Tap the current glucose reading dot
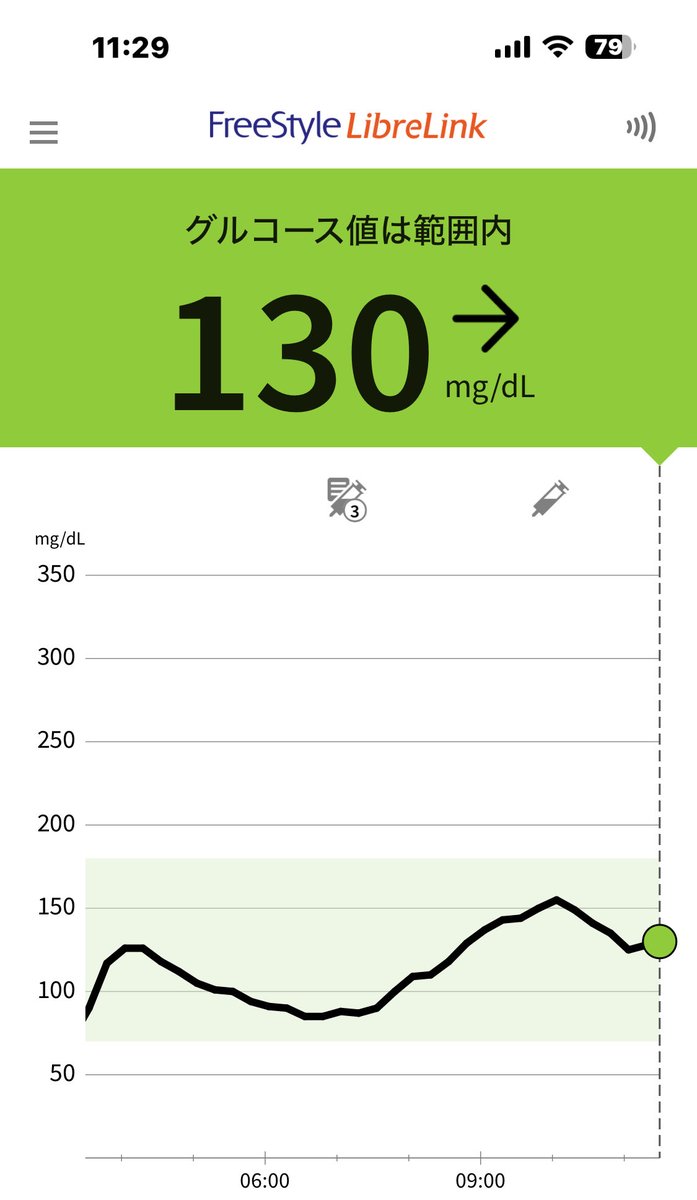 659,941
